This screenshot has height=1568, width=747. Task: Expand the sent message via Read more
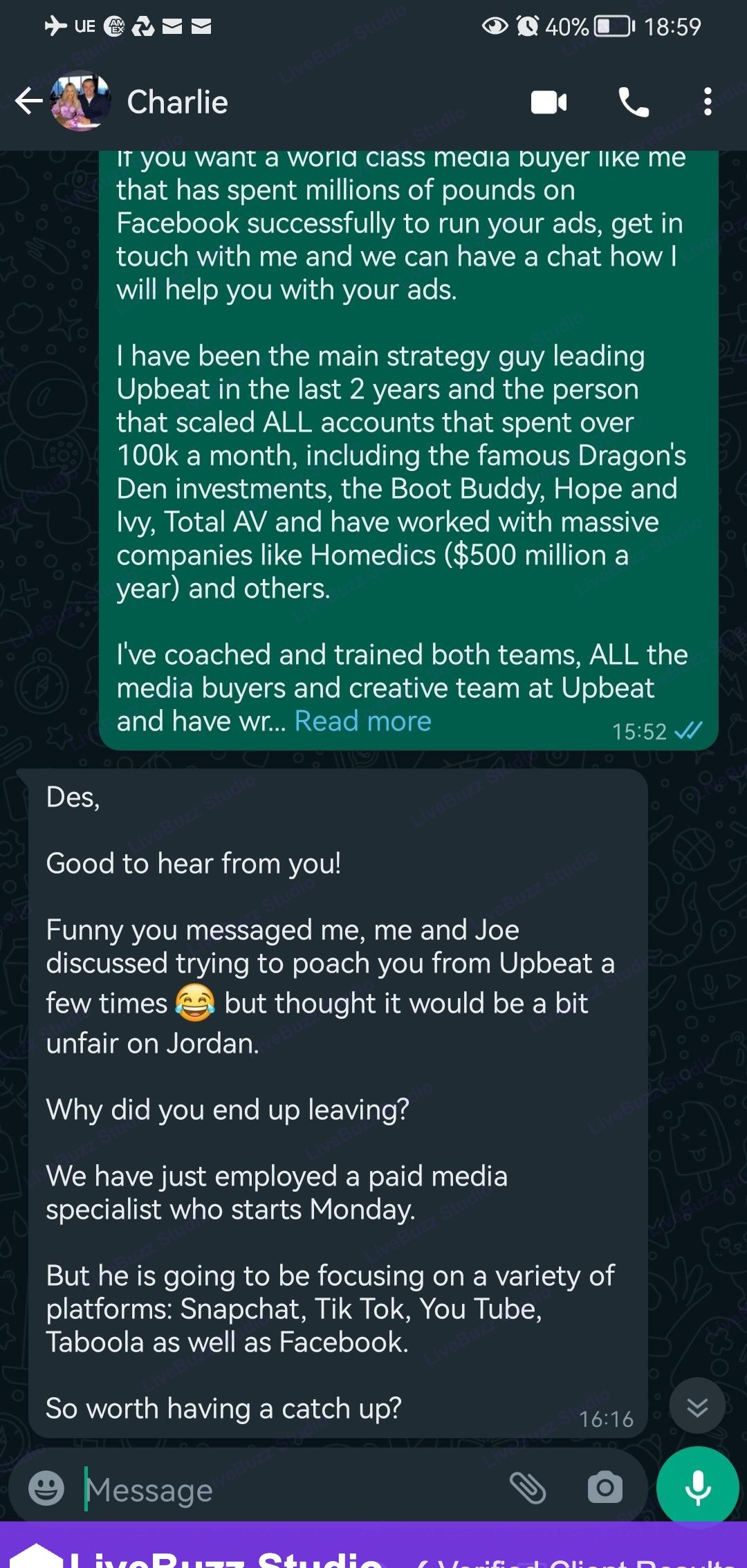click(x=362, y=721)
